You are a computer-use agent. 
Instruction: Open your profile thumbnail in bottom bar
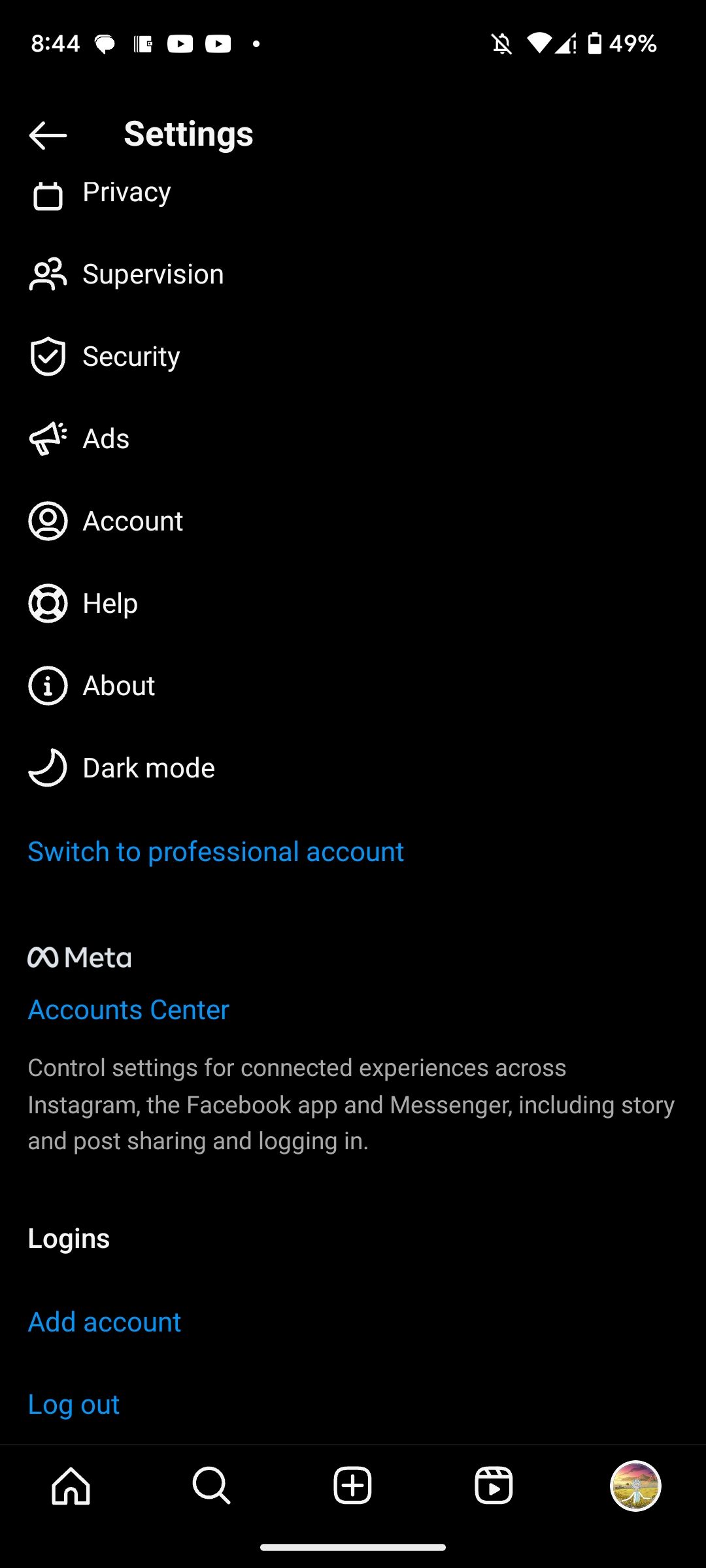point(635,1486)
